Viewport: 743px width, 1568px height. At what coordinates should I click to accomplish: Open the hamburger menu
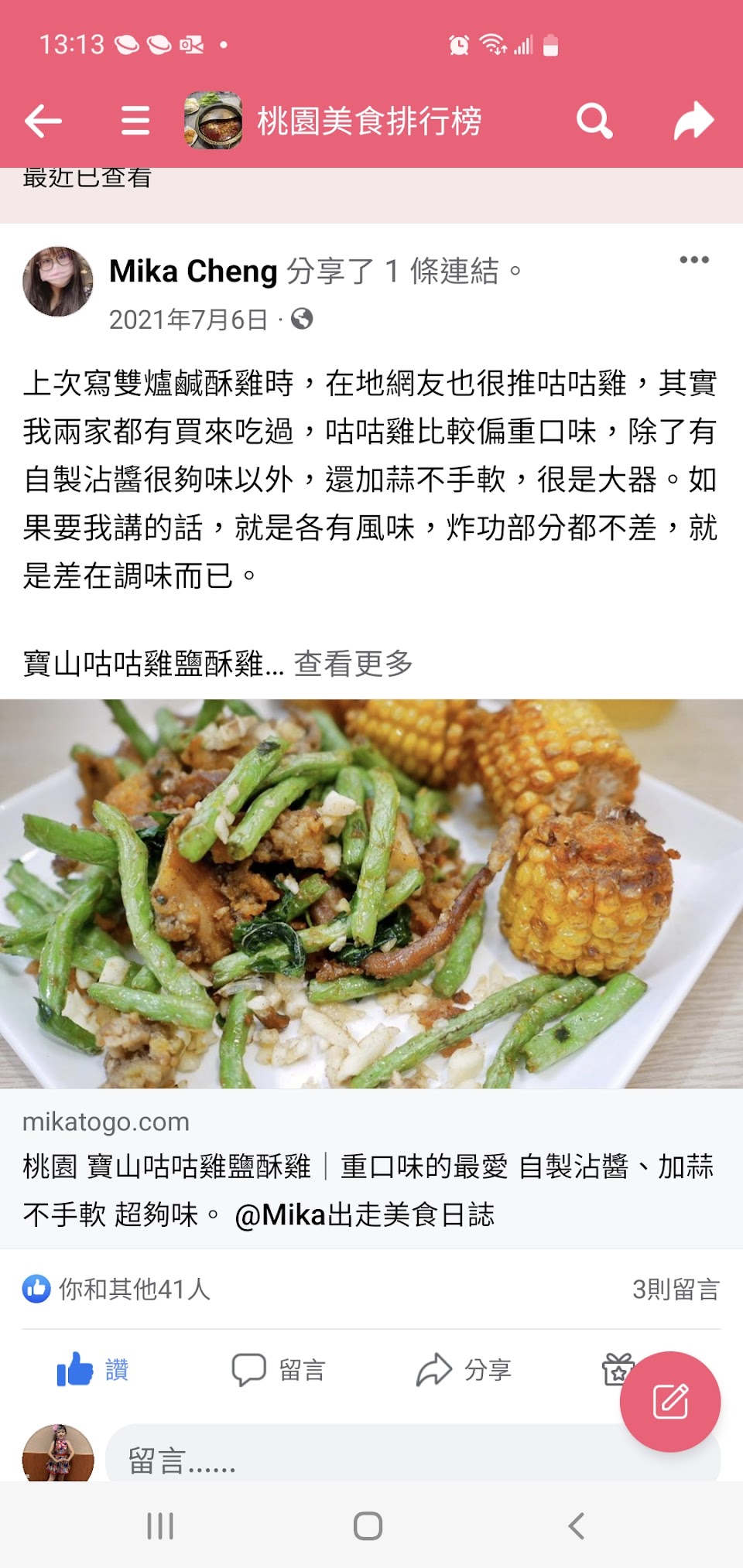coord(135,121)
